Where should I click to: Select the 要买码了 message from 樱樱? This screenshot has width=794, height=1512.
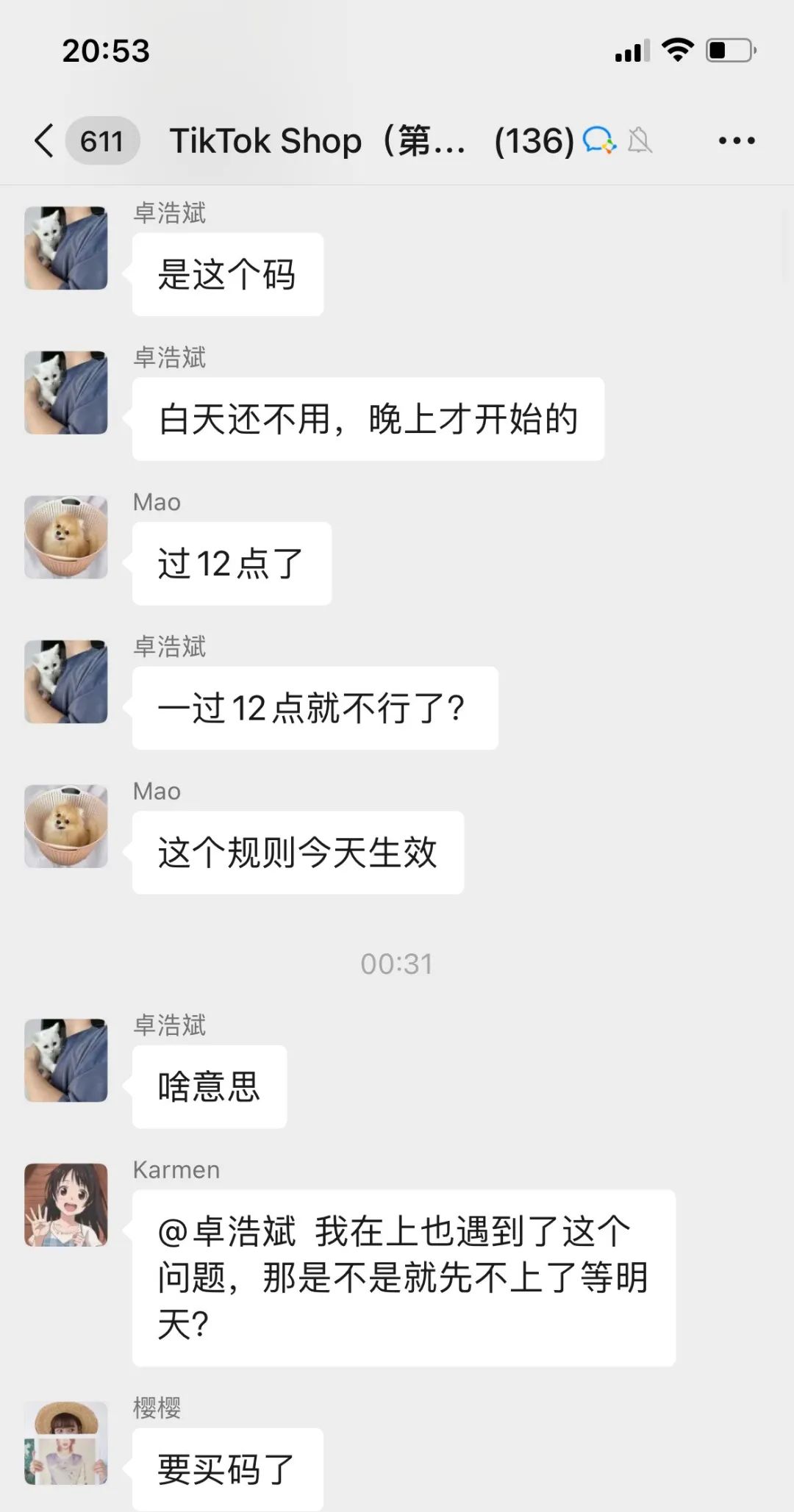(227, 1469)
